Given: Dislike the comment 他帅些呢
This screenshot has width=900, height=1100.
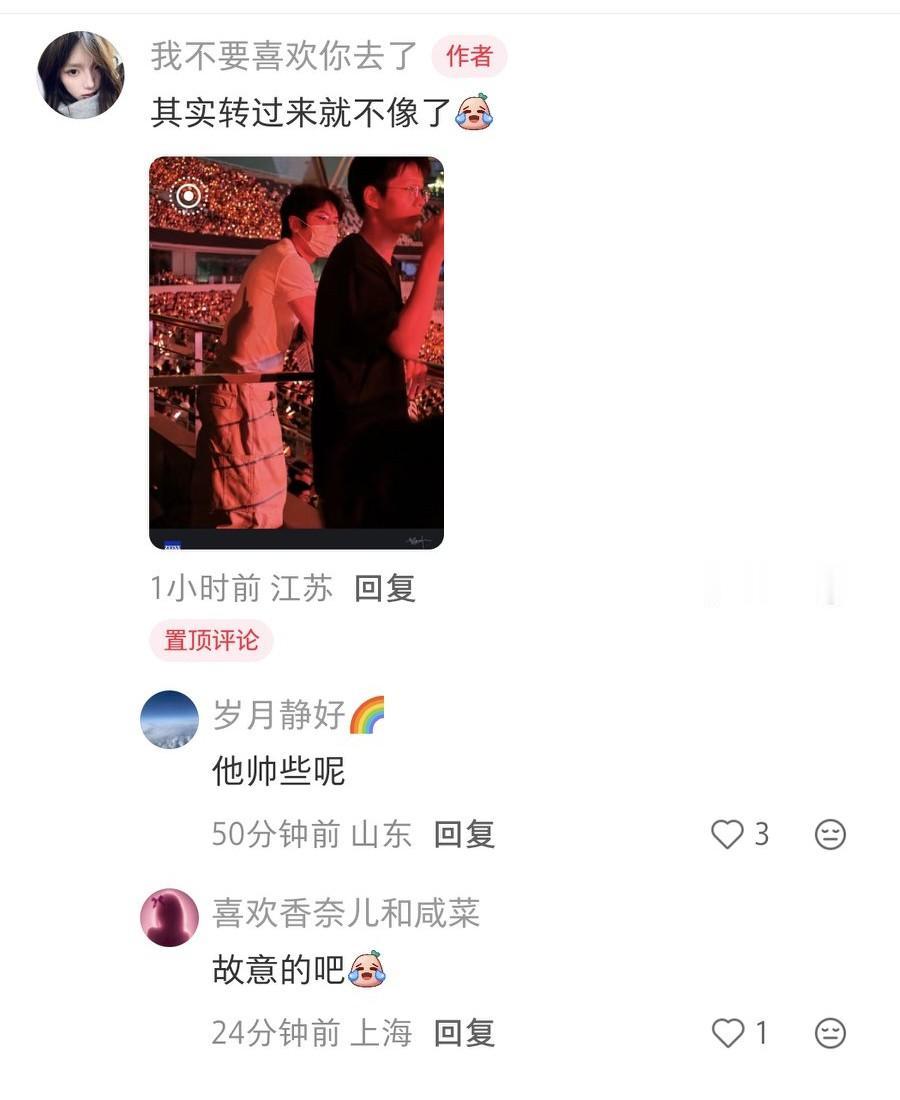Looking at the screenshot, I should point(831,834).
